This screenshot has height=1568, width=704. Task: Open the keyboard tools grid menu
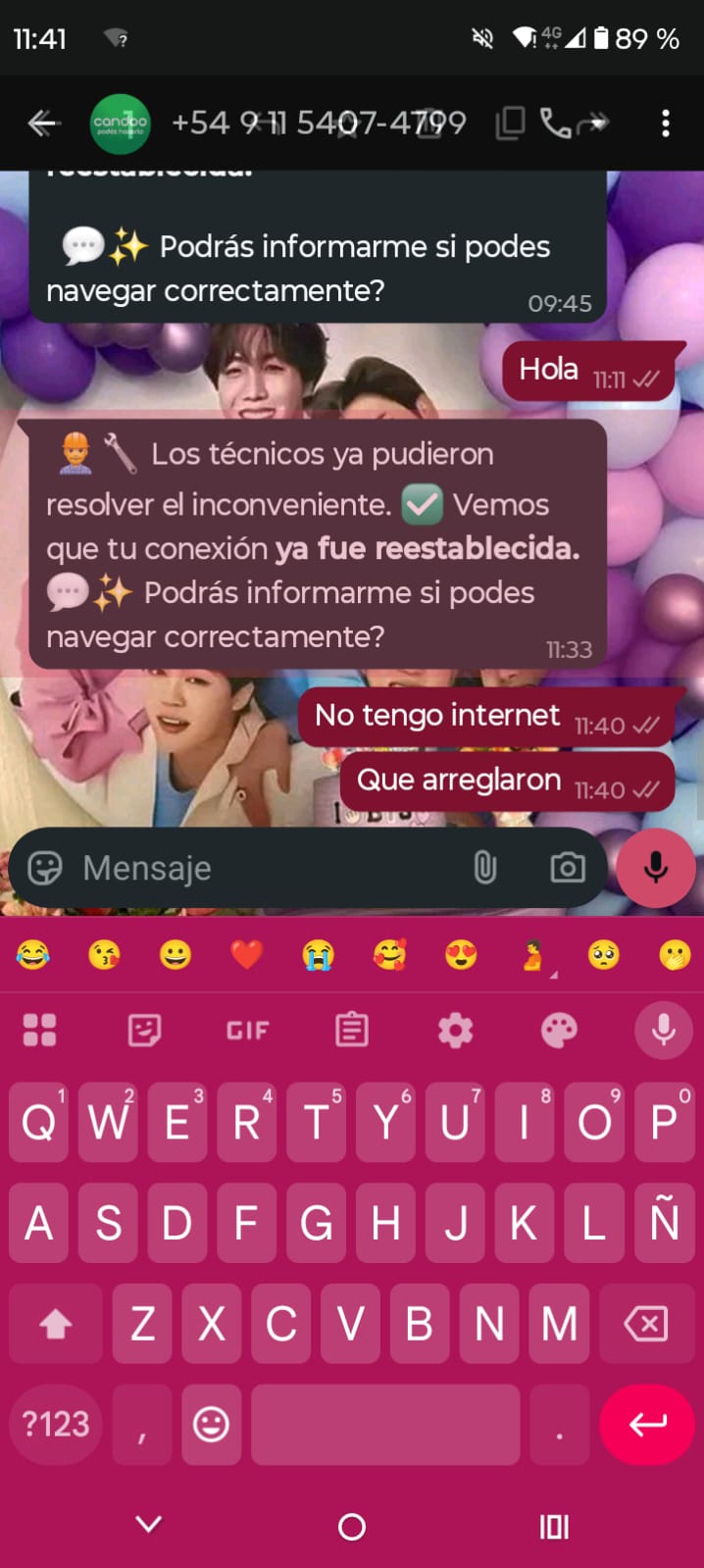pyautogui.click(x=39, y=1031)
